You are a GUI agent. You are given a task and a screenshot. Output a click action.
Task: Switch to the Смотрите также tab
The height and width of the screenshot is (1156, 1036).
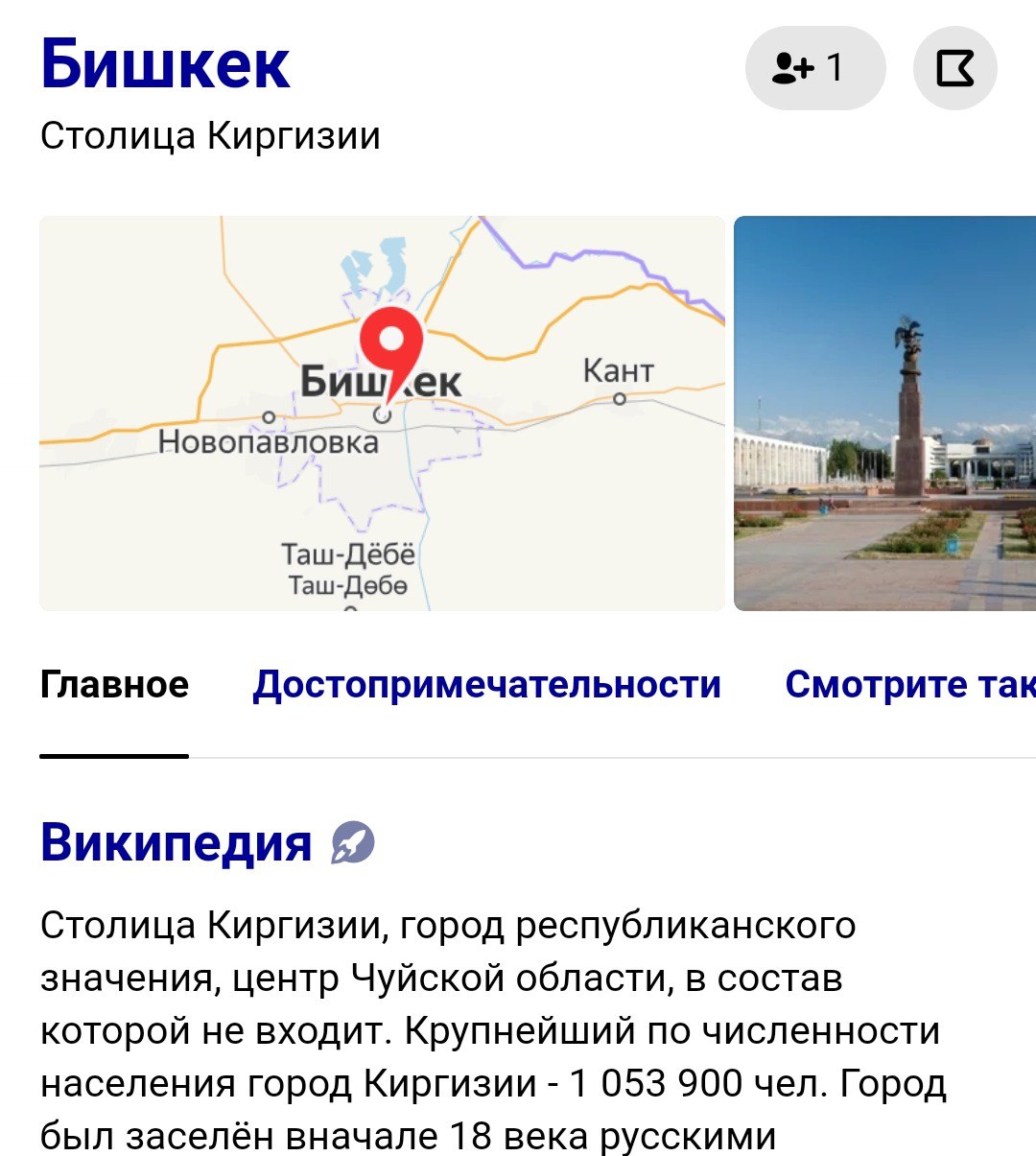point(909,685)
